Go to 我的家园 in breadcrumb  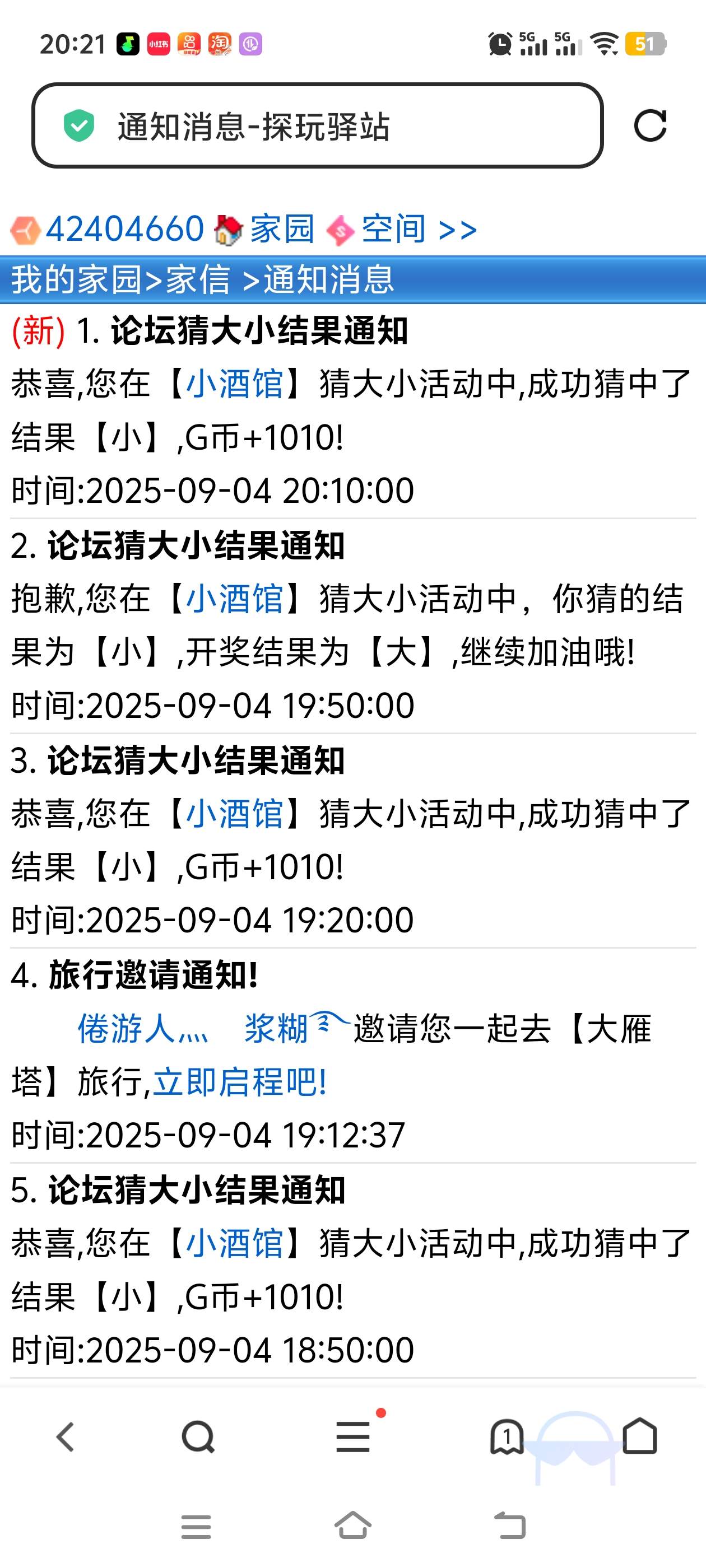pyautogui.click(x=76, y=280)
